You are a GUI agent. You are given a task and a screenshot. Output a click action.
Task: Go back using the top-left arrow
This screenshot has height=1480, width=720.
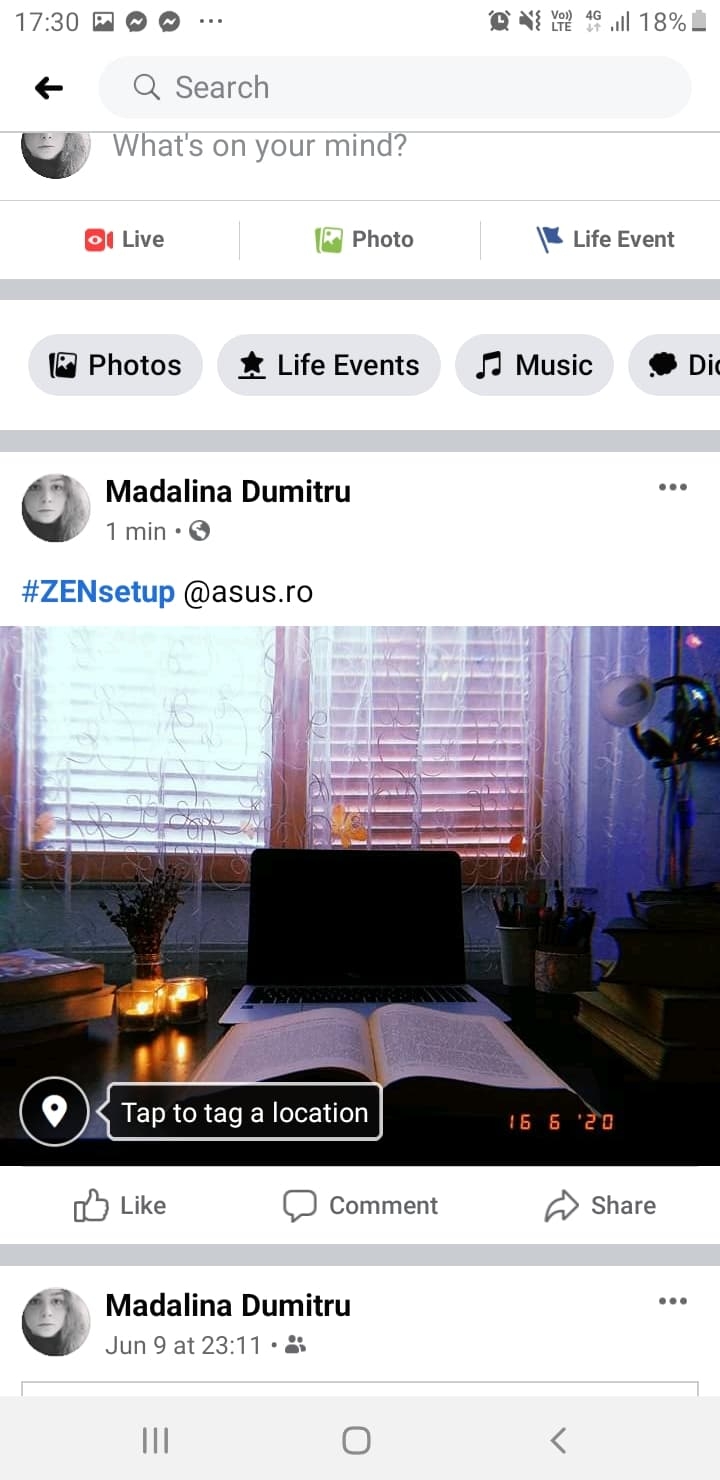pyautogui.click(x=48, y=88)
